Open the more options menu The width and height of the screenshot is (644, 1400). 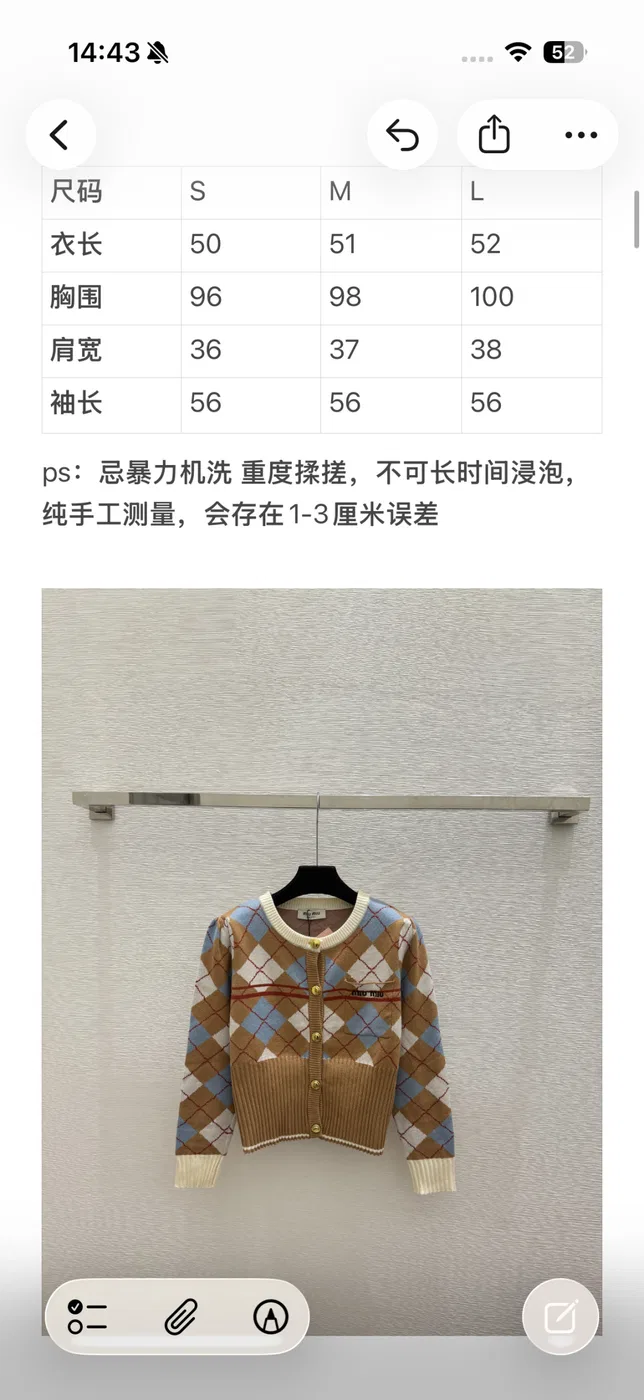click(581, 134)
